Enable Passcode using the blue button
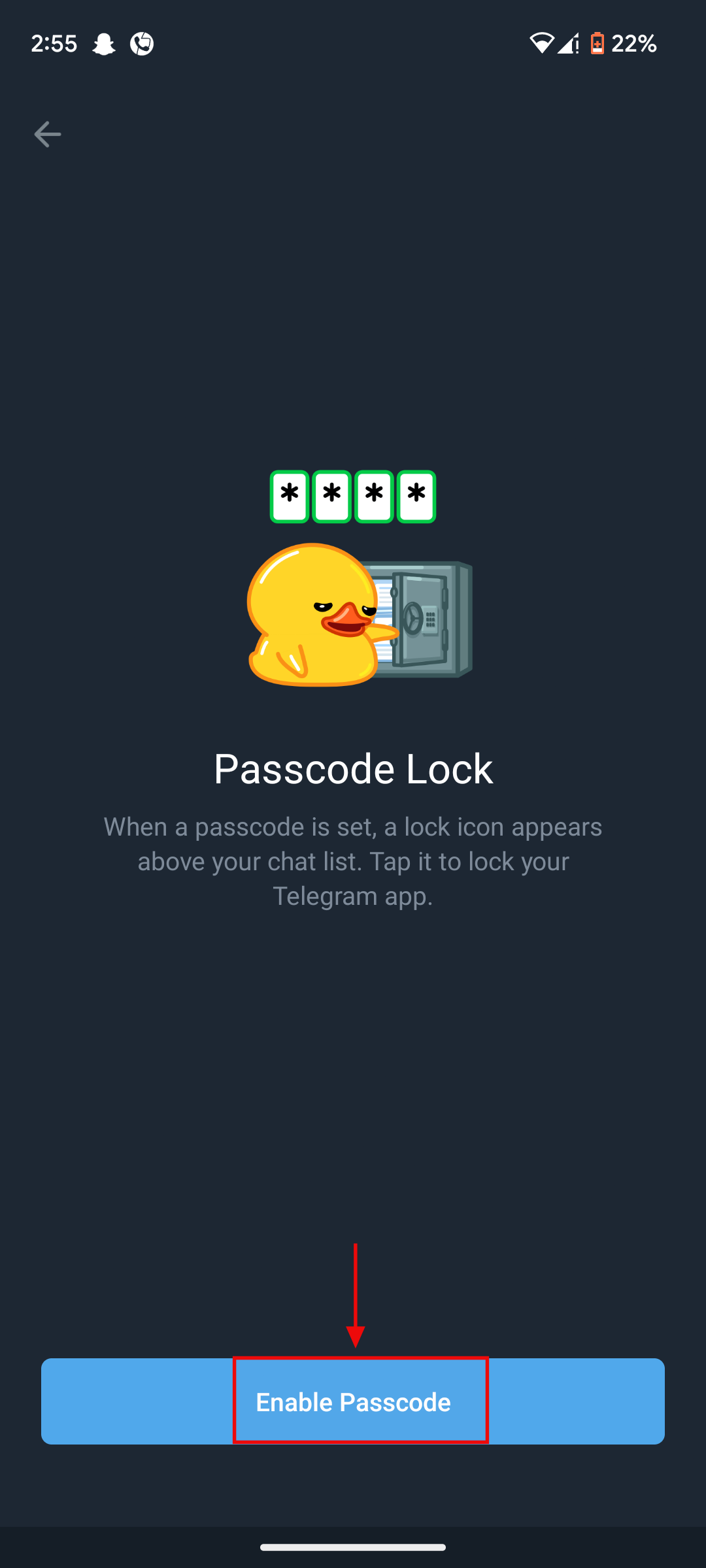Screen dimensions: 706x1568 (x=353, y=1401)
